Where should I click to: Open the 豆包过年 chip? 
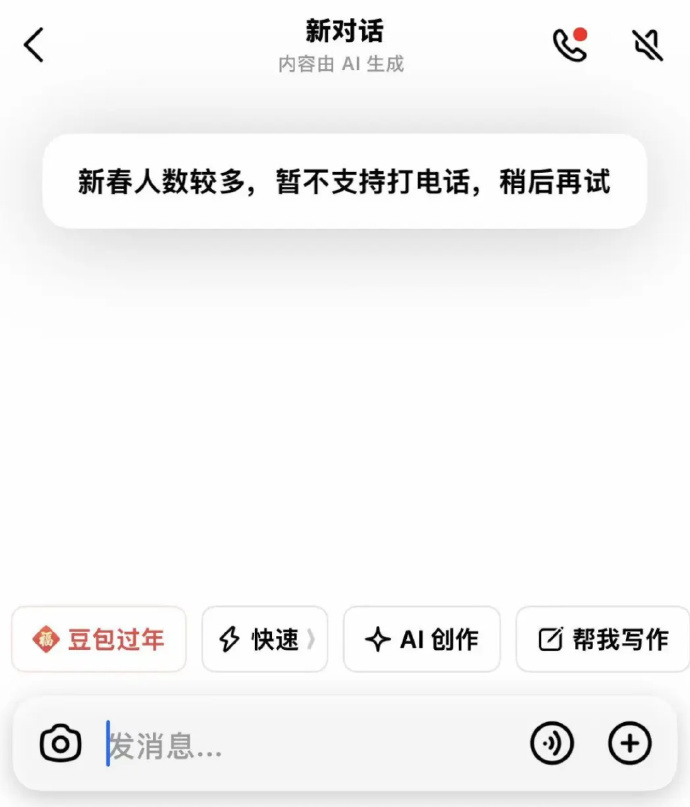coord(99,639)
